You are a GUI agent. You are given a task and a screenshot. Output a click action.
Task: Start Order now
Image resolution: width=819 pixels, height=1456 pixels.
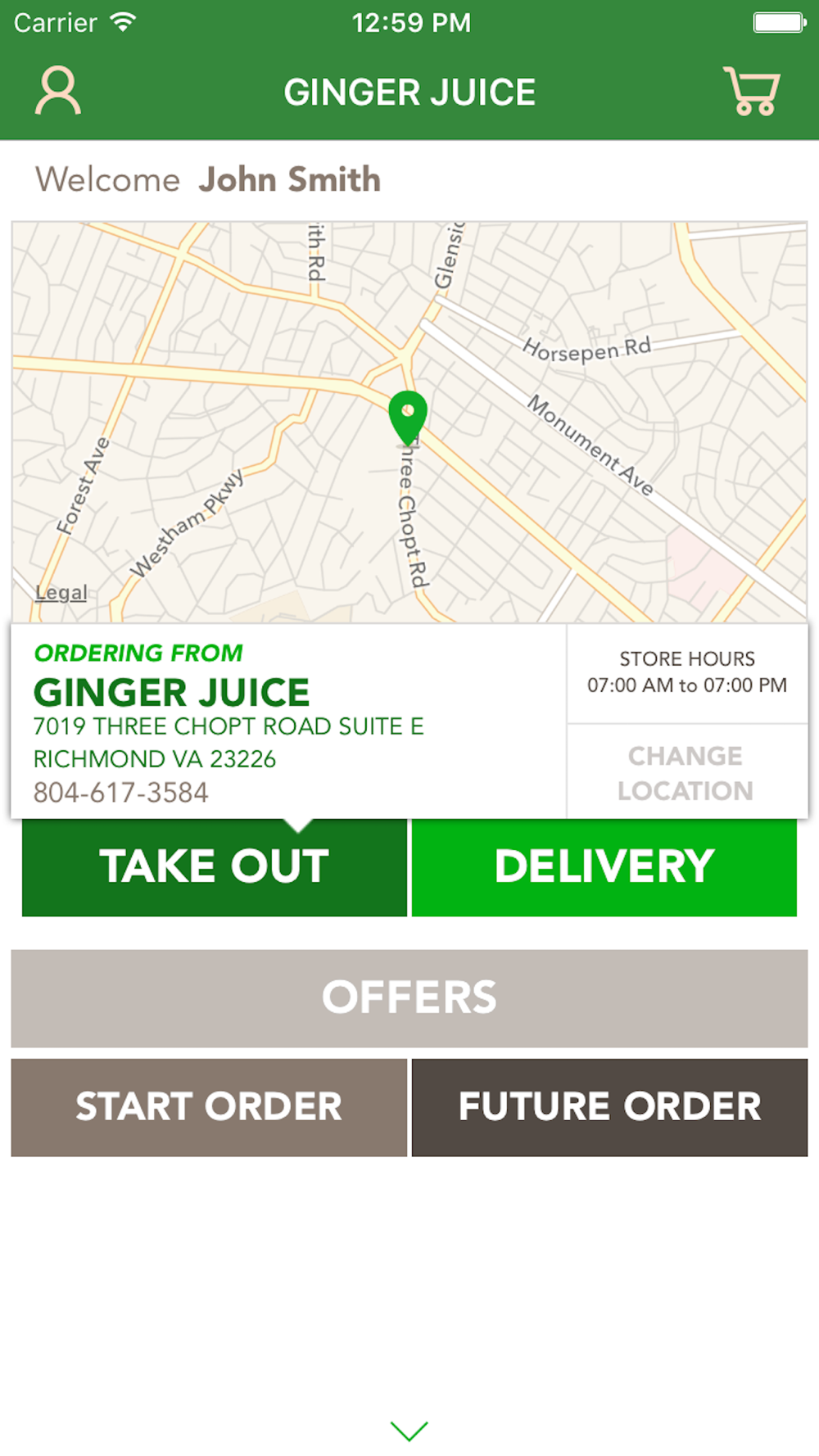coord(209,1107)
